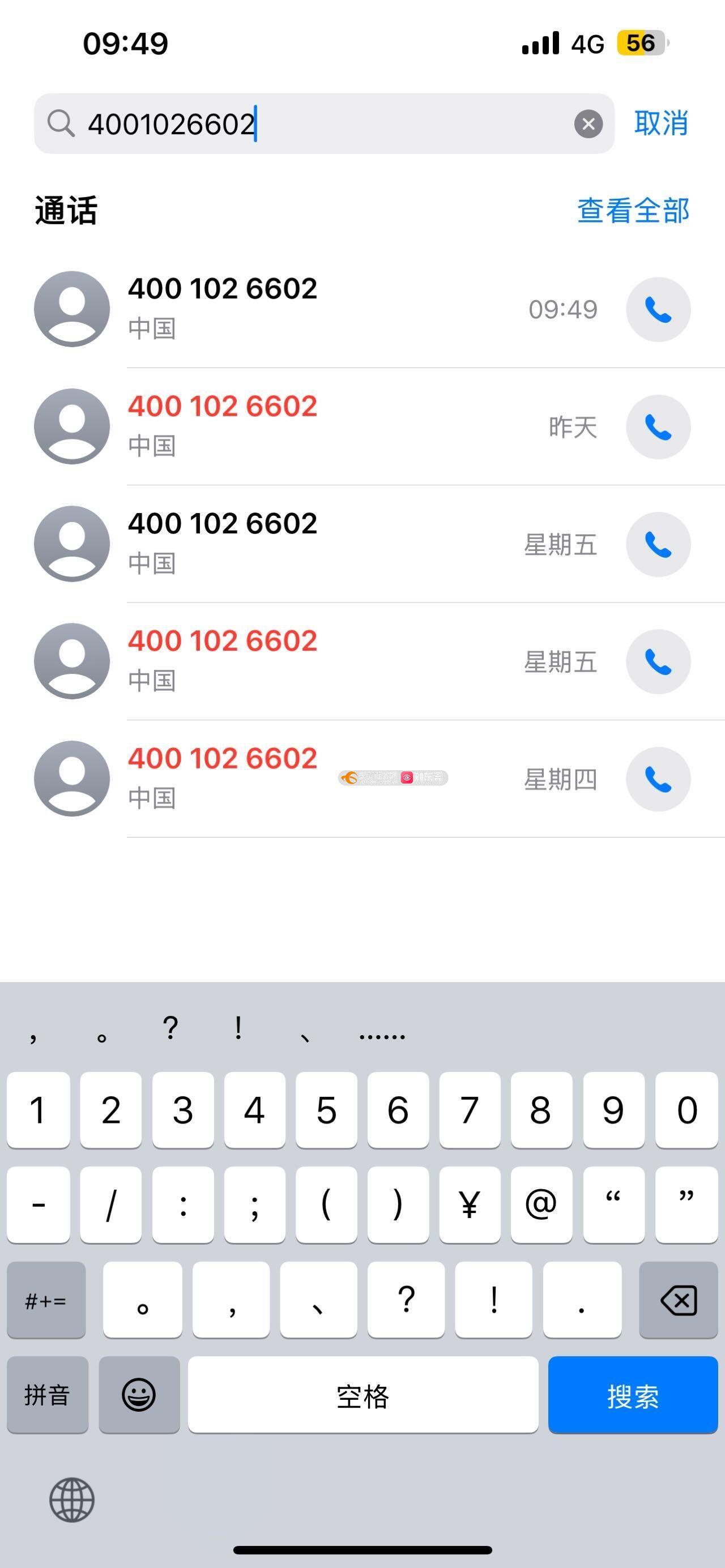Type the digit 5 on the keyboard
Screen dimensions: 725x1568
click(x=326, y=1110)
